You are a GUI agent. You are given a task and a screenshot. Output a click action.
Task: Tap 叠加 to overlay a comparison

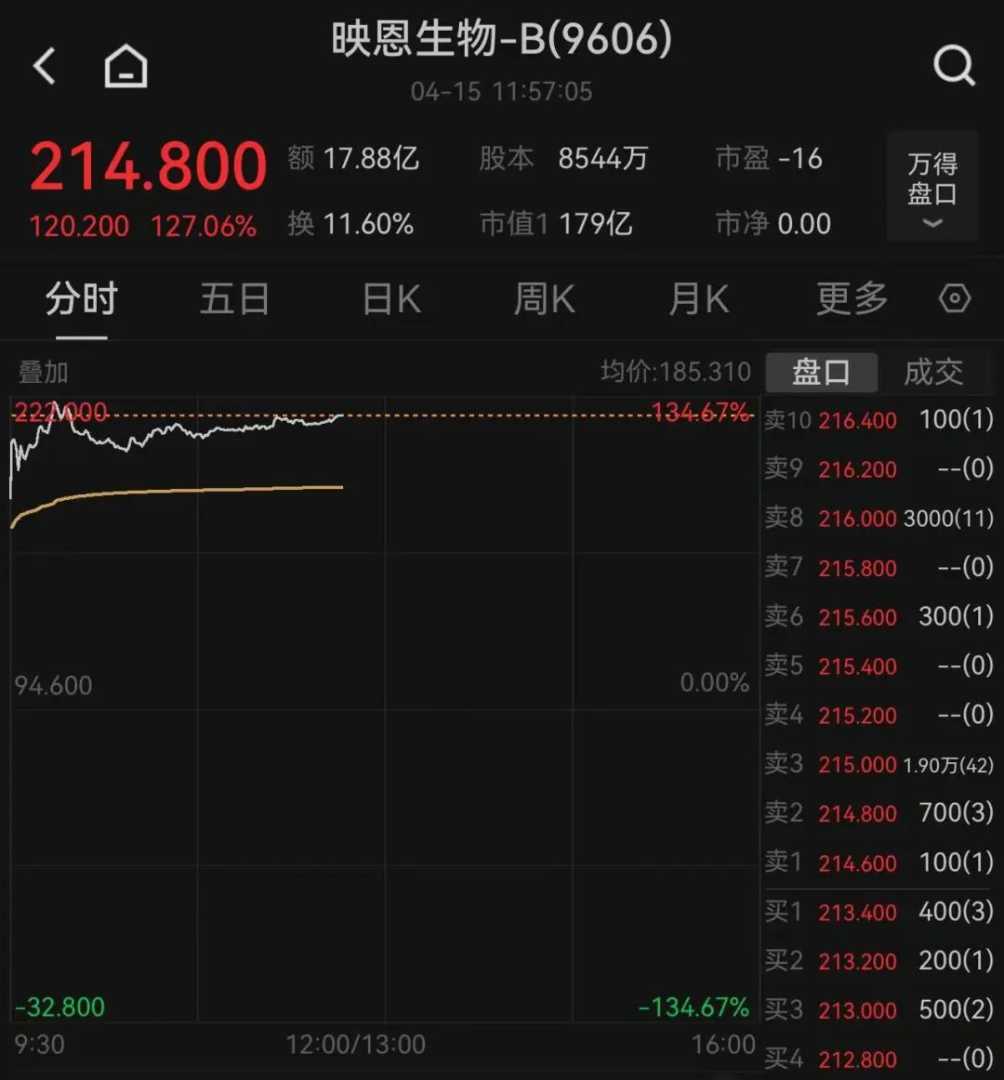click(43, 373)
